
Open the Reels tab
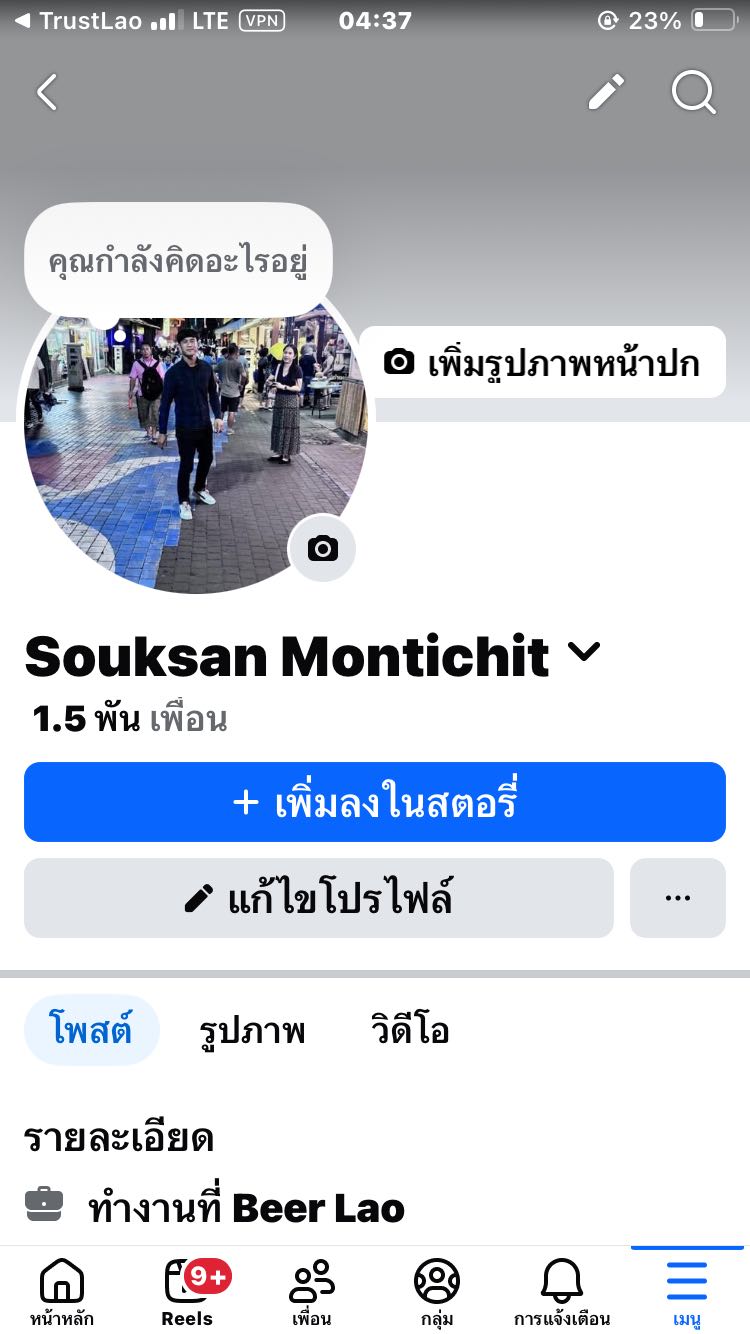click(187, 1290)
